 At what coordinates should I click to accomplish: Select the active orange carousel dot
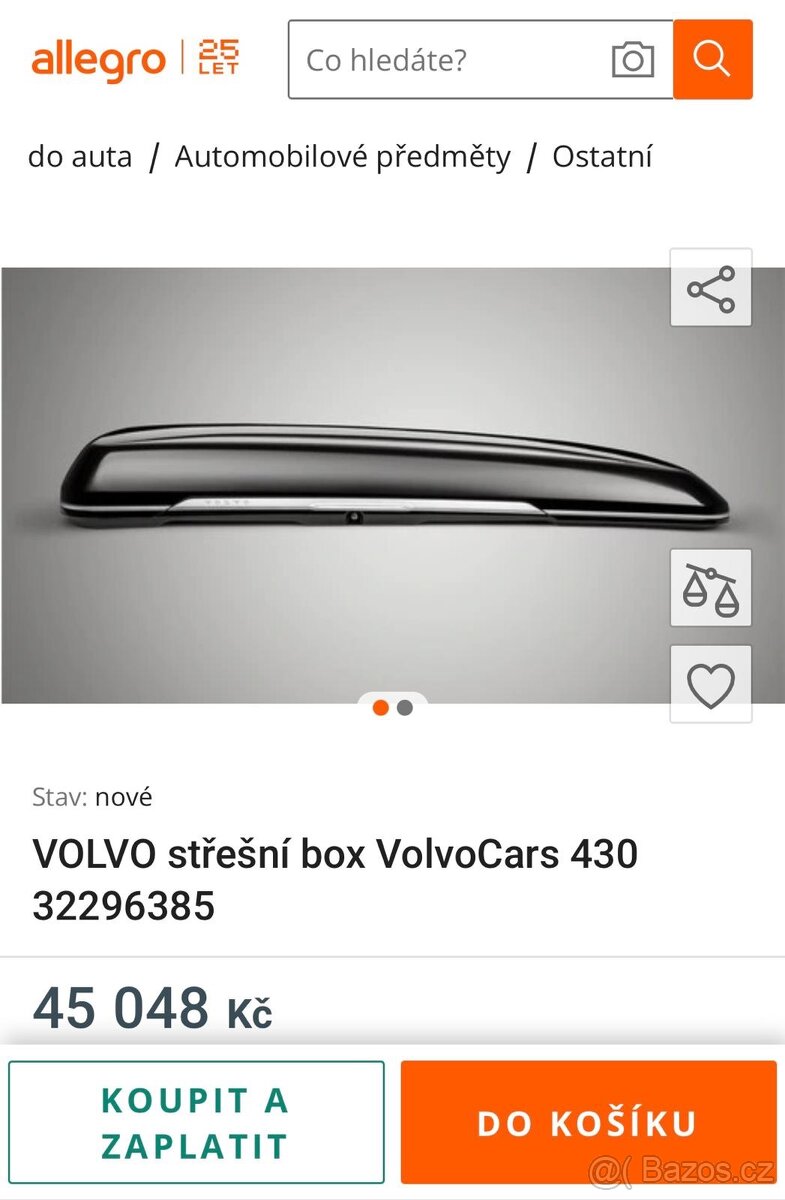381,706
